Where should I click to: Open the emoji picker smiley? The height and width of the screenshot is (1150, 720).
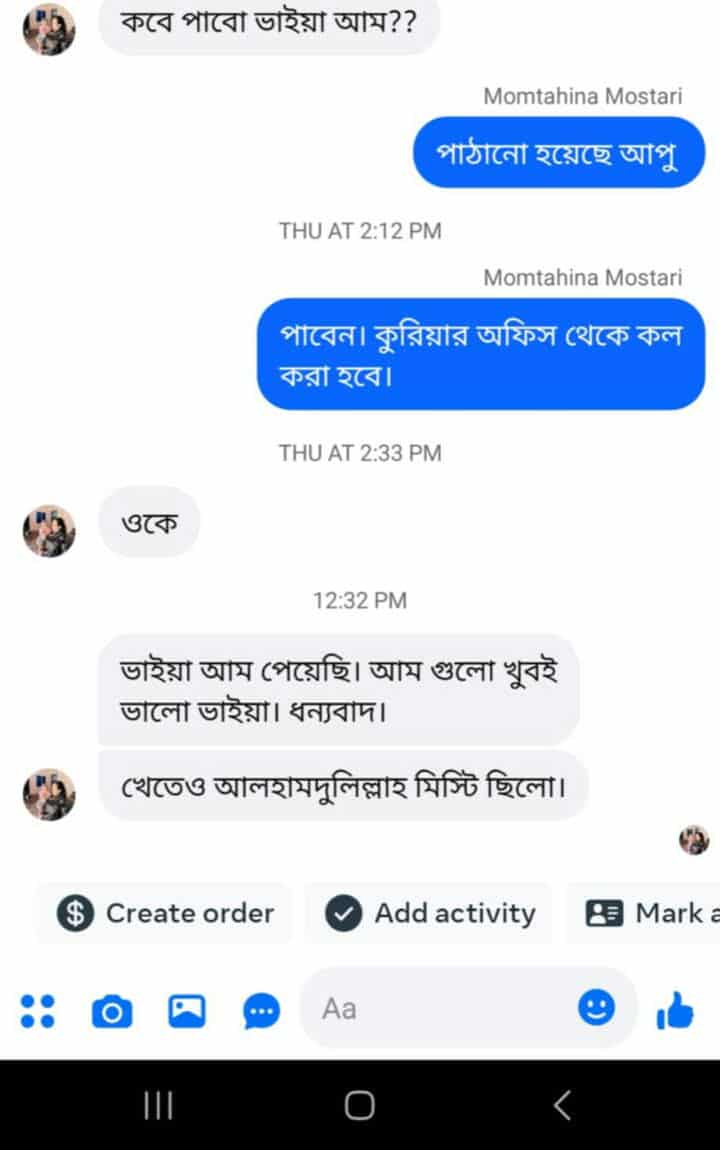pos(596,1008)
